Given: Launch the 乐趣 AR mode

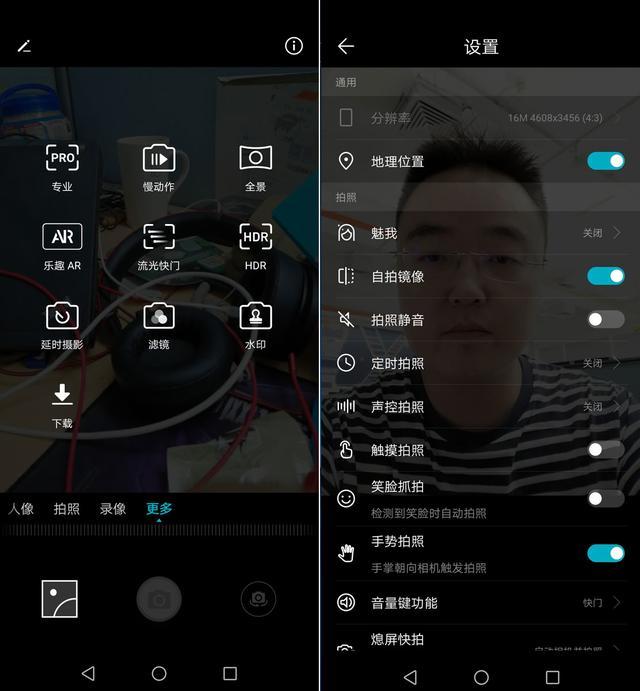Looking at the screenshot, I should (x=62, y=245).
